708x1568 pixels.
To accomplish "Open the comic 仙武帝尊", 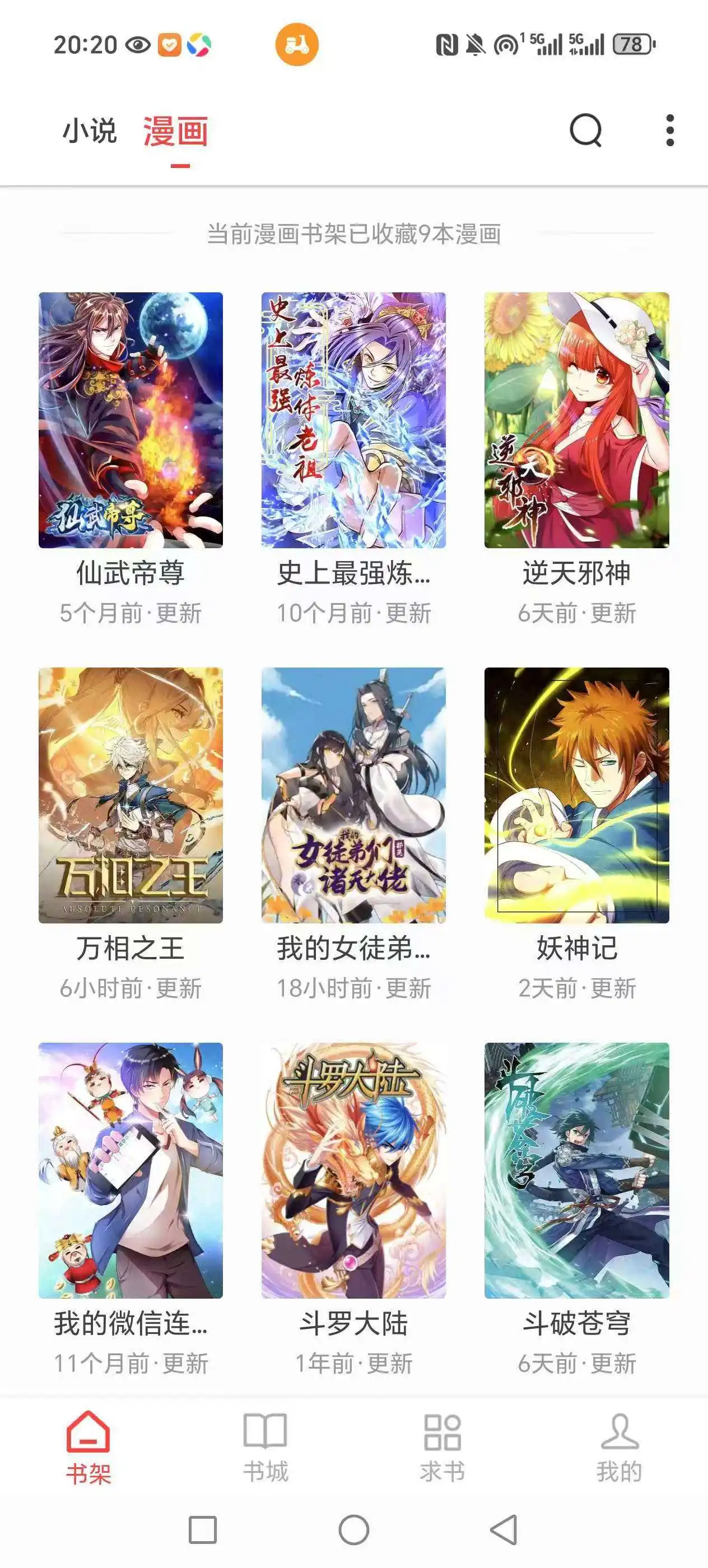I will coord(131,420).
